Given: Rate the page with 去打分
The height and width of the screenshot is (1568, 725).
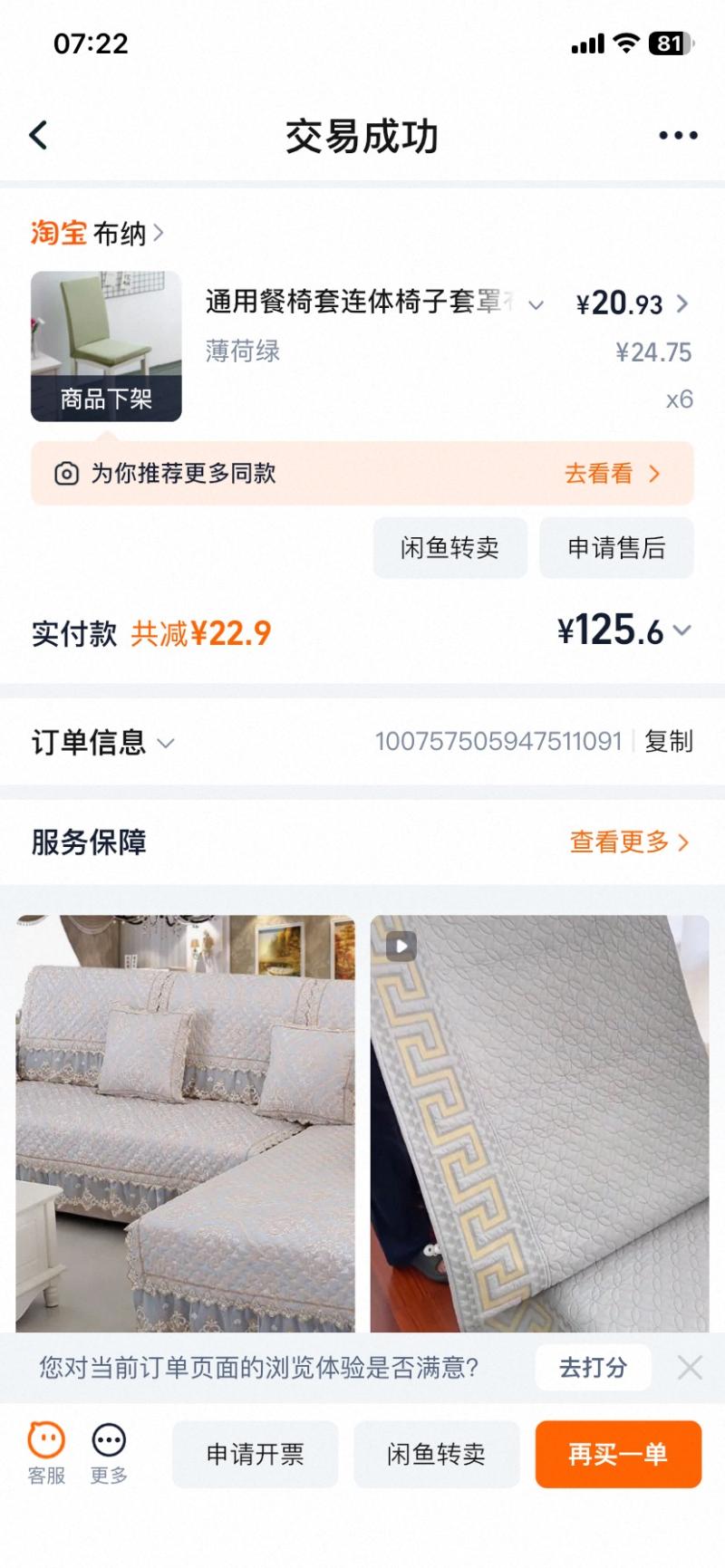Looking at the screenshot, I should (593, 1367).
